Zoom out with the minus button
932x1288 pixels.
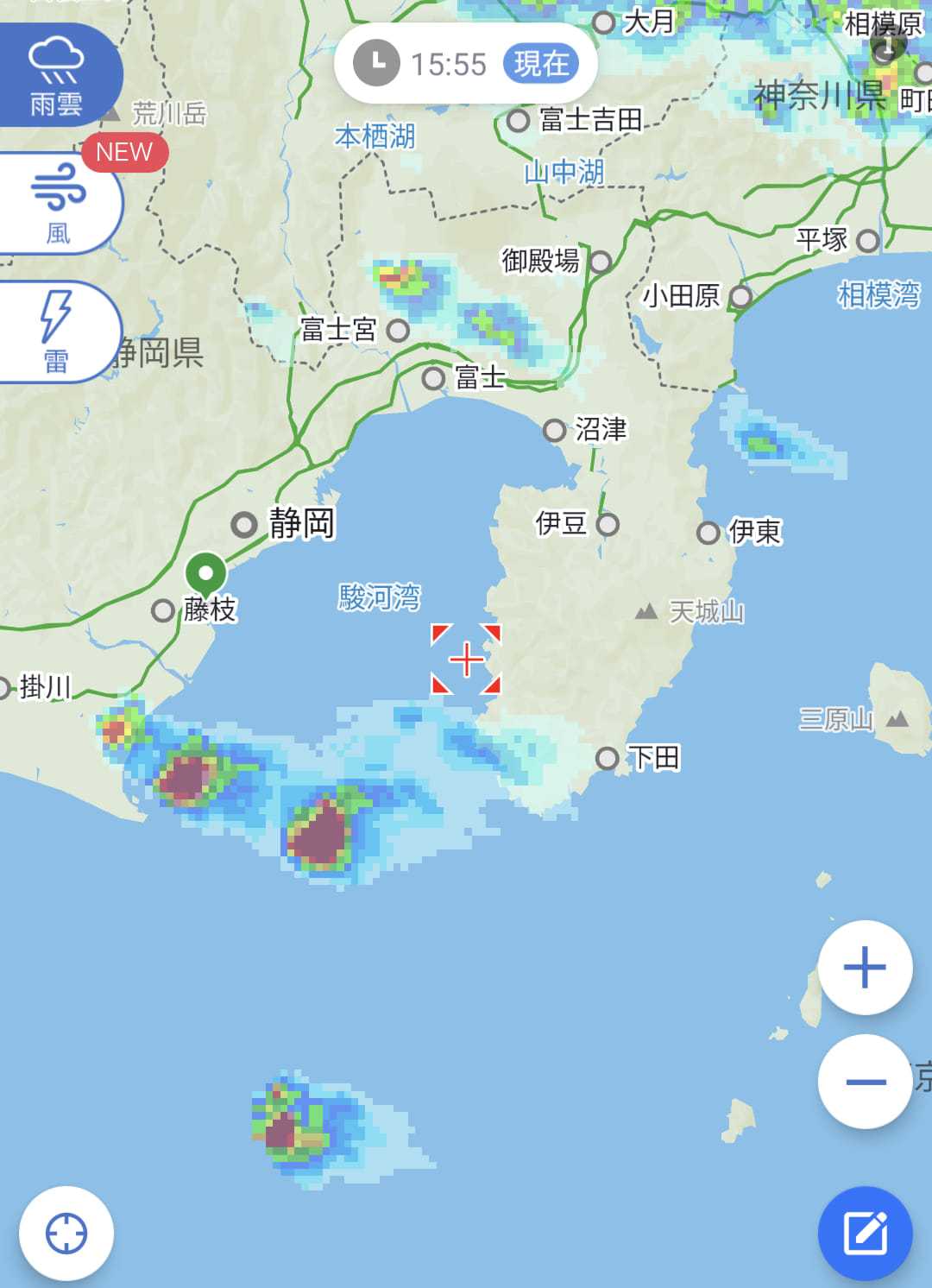click(865, 1082)
